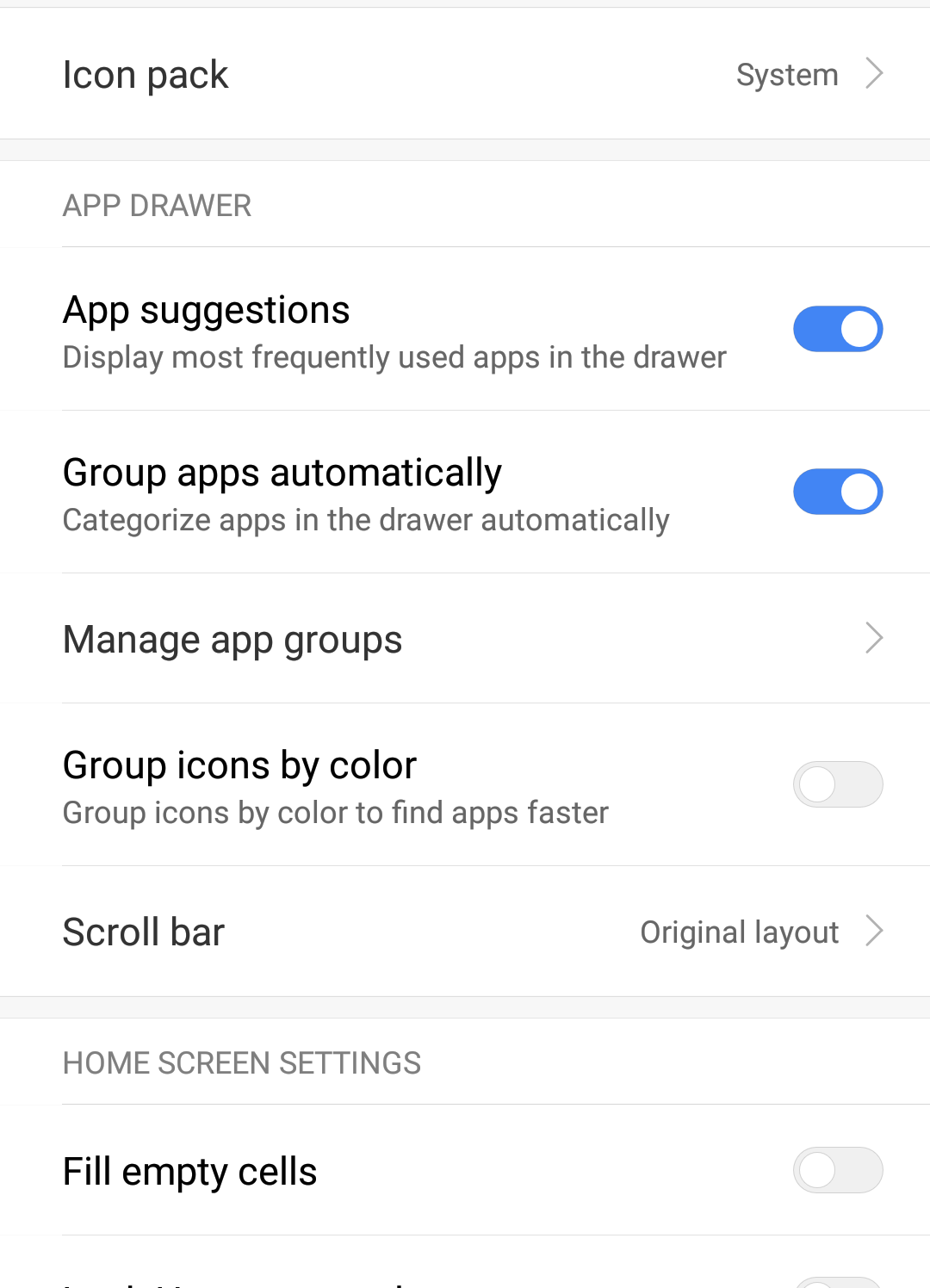Open the Icon pack setting
The width and height of the screenshot is (930, 1288).
click(465, 74)
